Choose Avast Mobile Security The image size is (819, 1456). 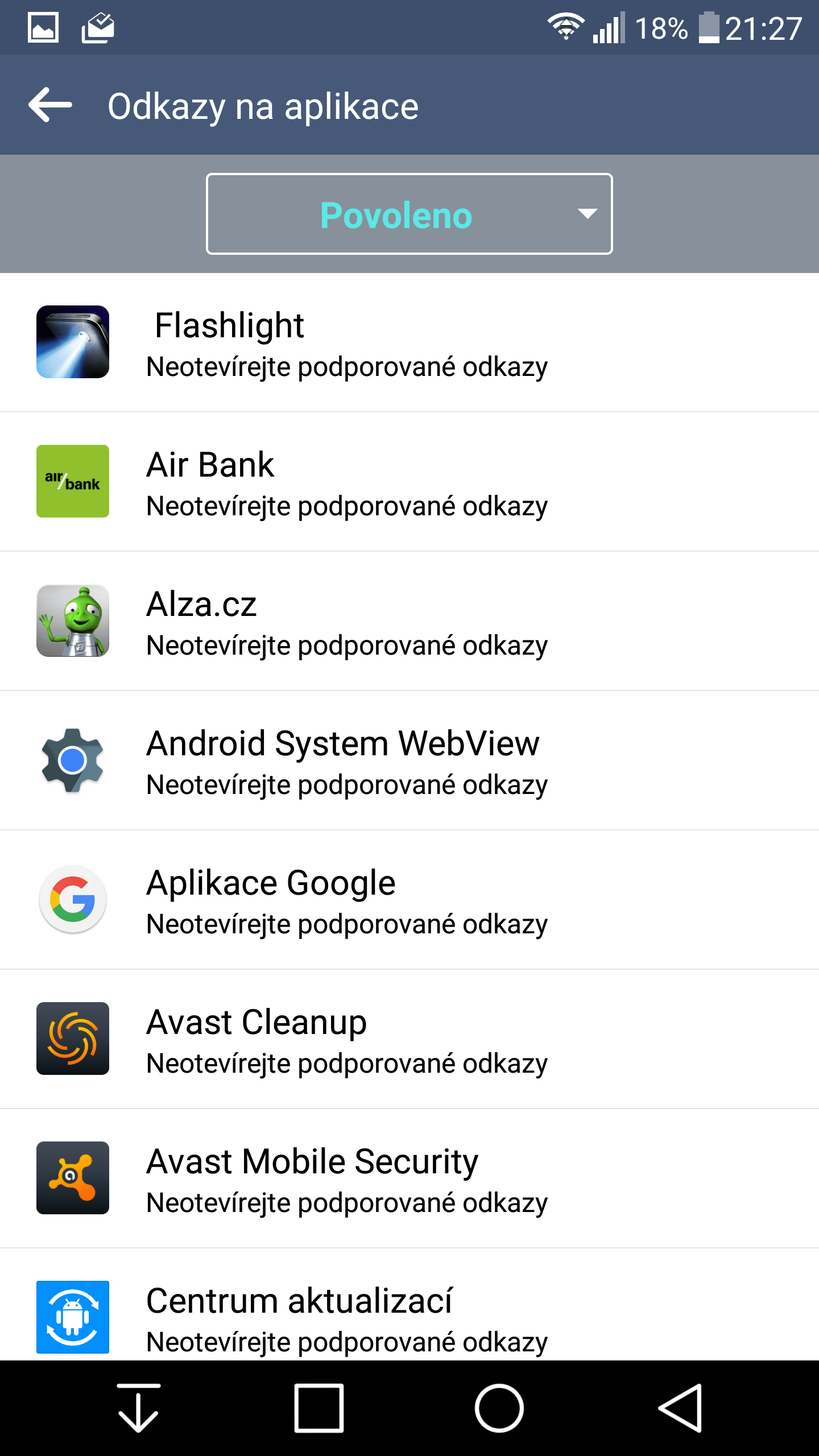(409, 1178)
